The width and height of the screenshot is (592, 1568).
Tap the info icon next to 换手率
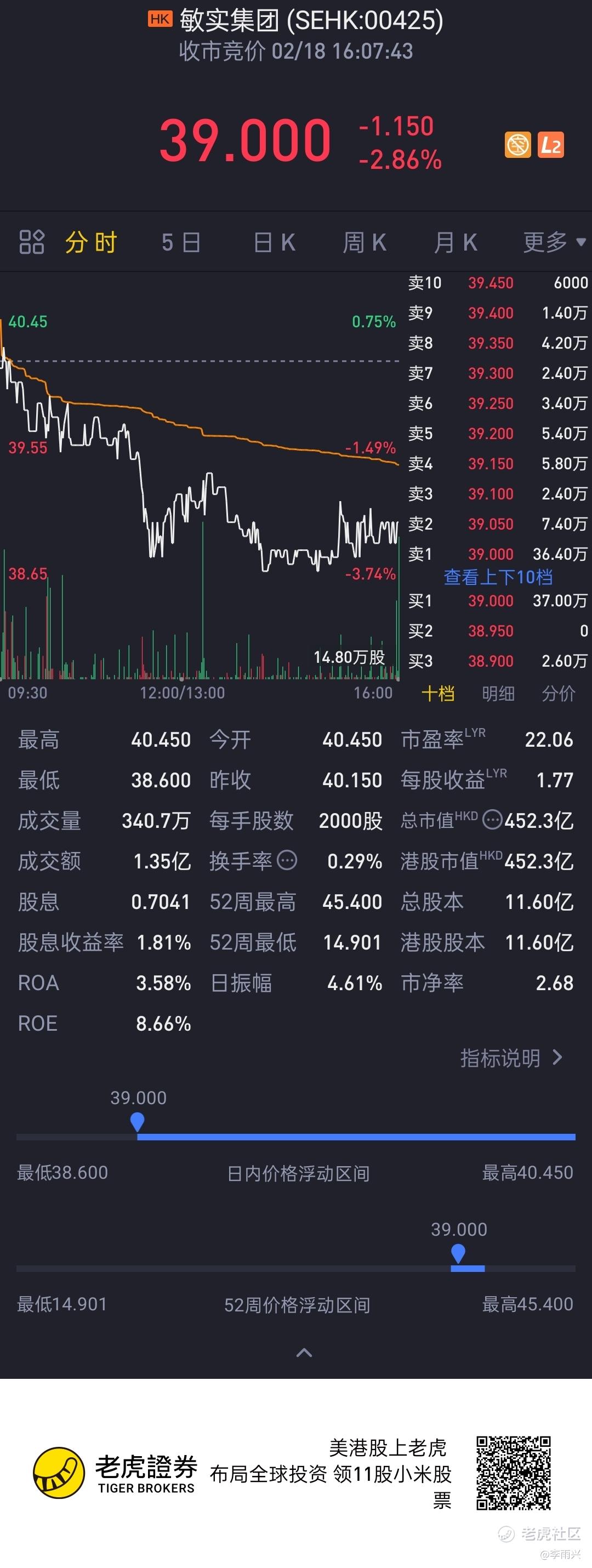pyautogui.click(x=287, y=860)
